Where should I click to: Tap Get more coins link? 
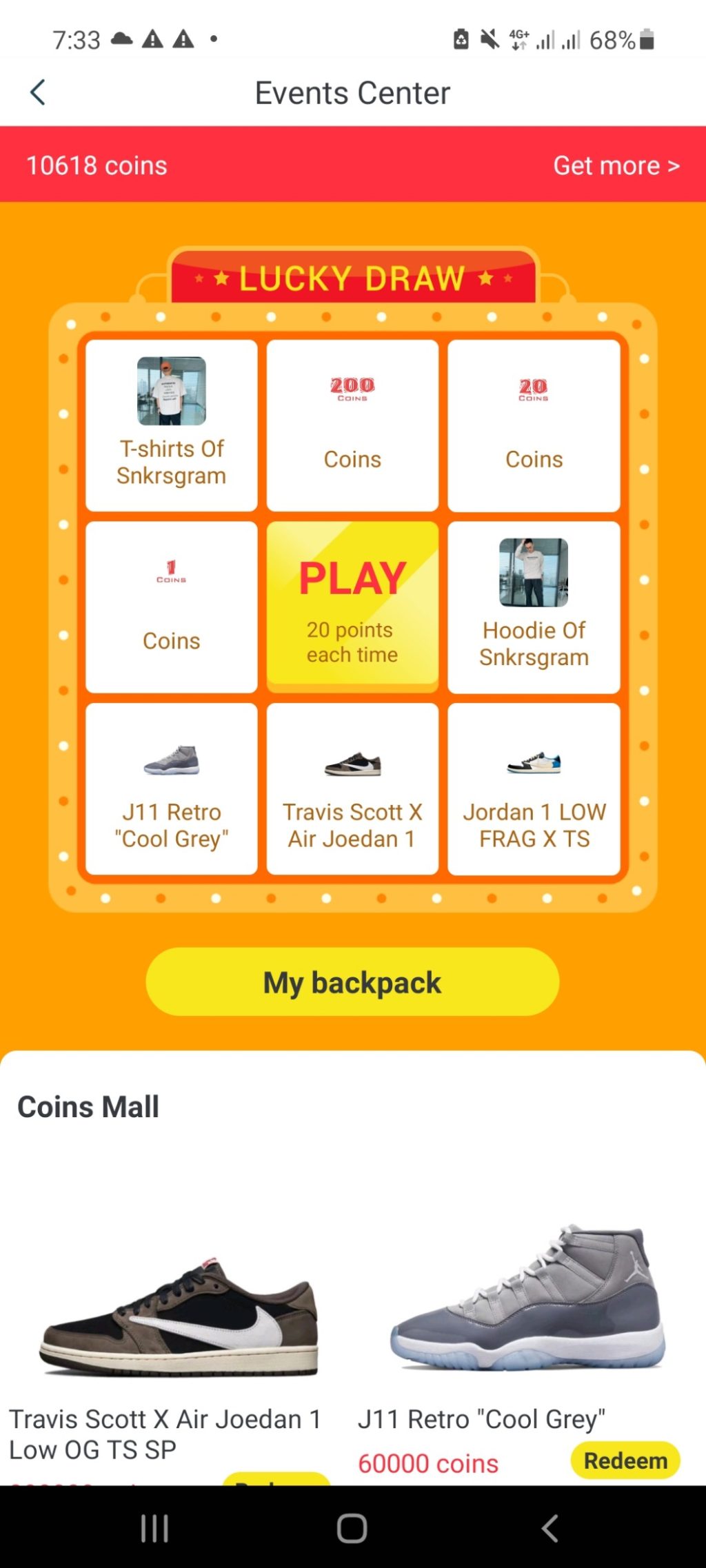click(x=616, y=165)
